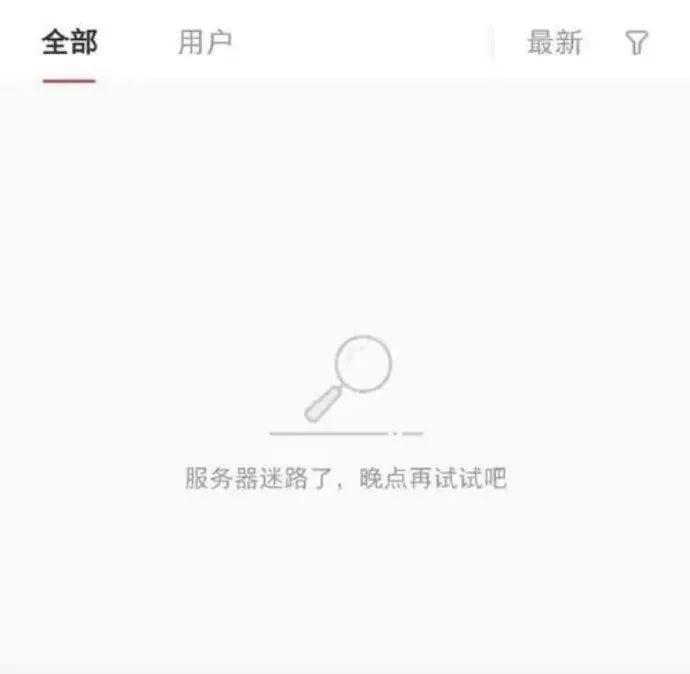
Task: Open the filter funnel icon
Action: click(637, 43)
